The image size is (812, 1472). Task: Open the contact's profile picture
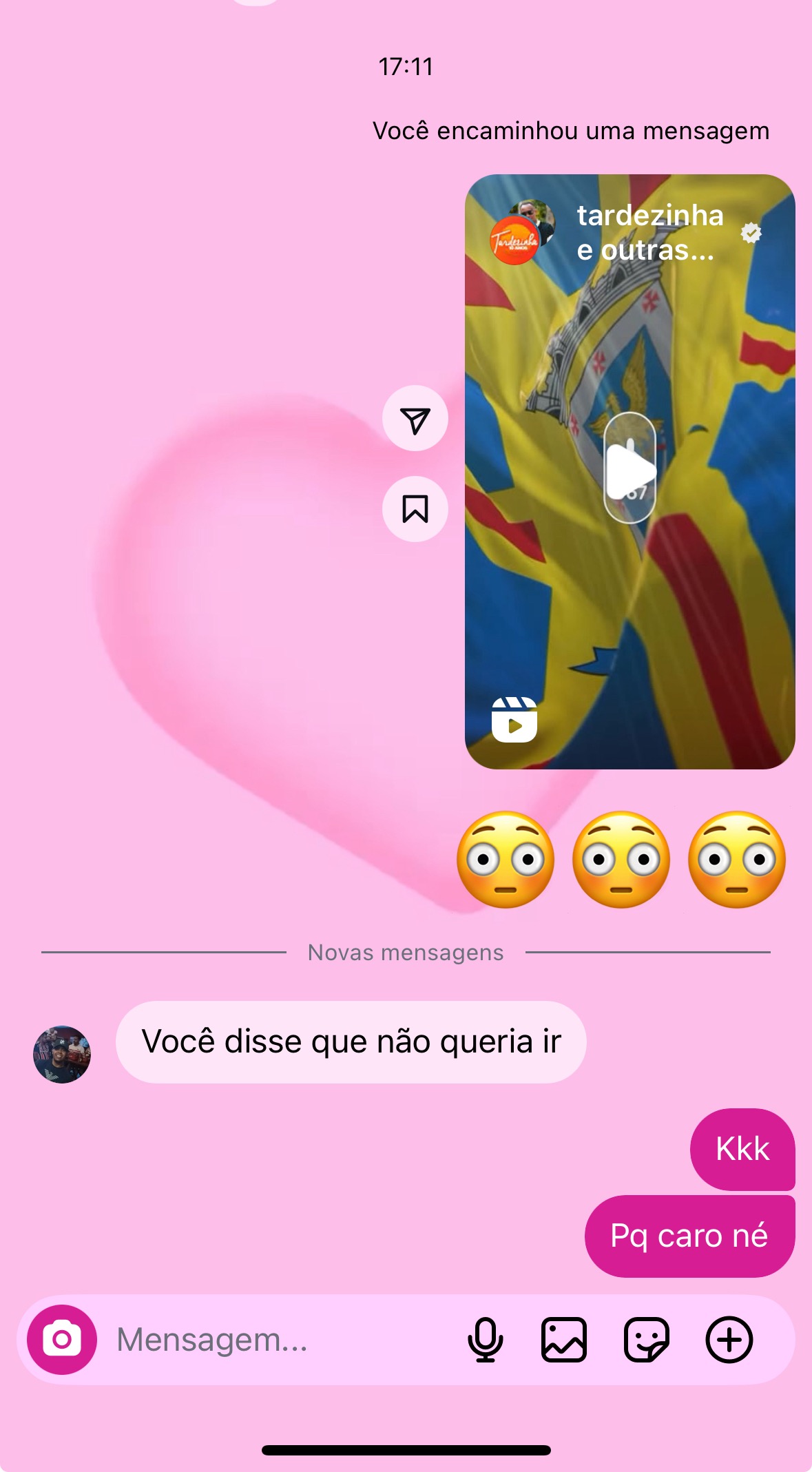[62, 1054]
